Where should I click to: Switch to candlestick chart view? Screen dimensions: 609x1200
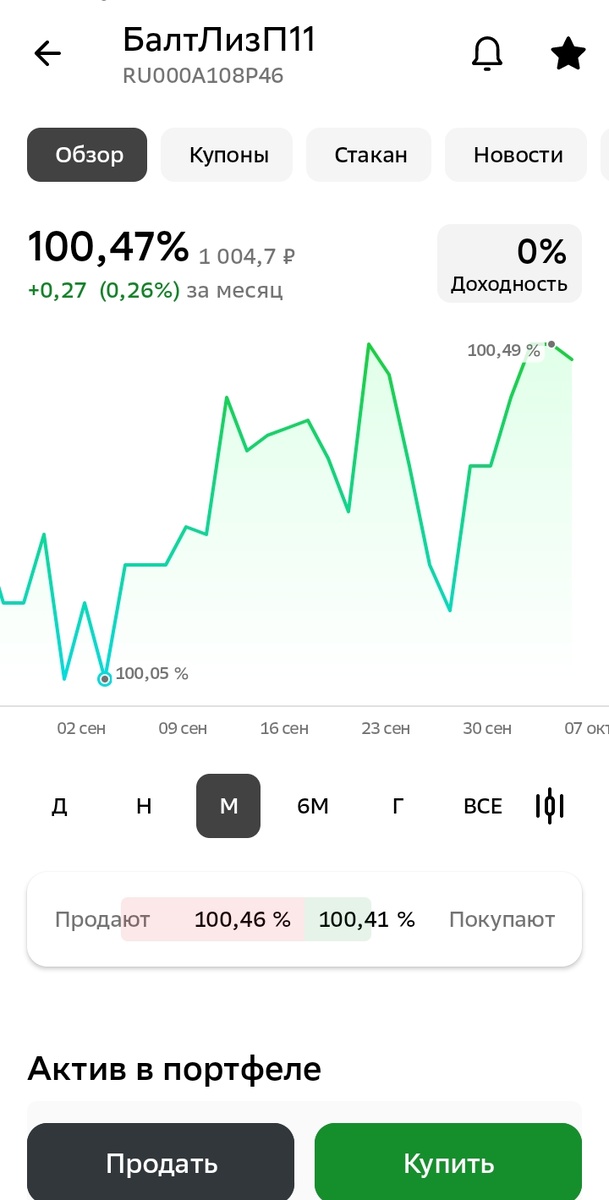[550, 806]
